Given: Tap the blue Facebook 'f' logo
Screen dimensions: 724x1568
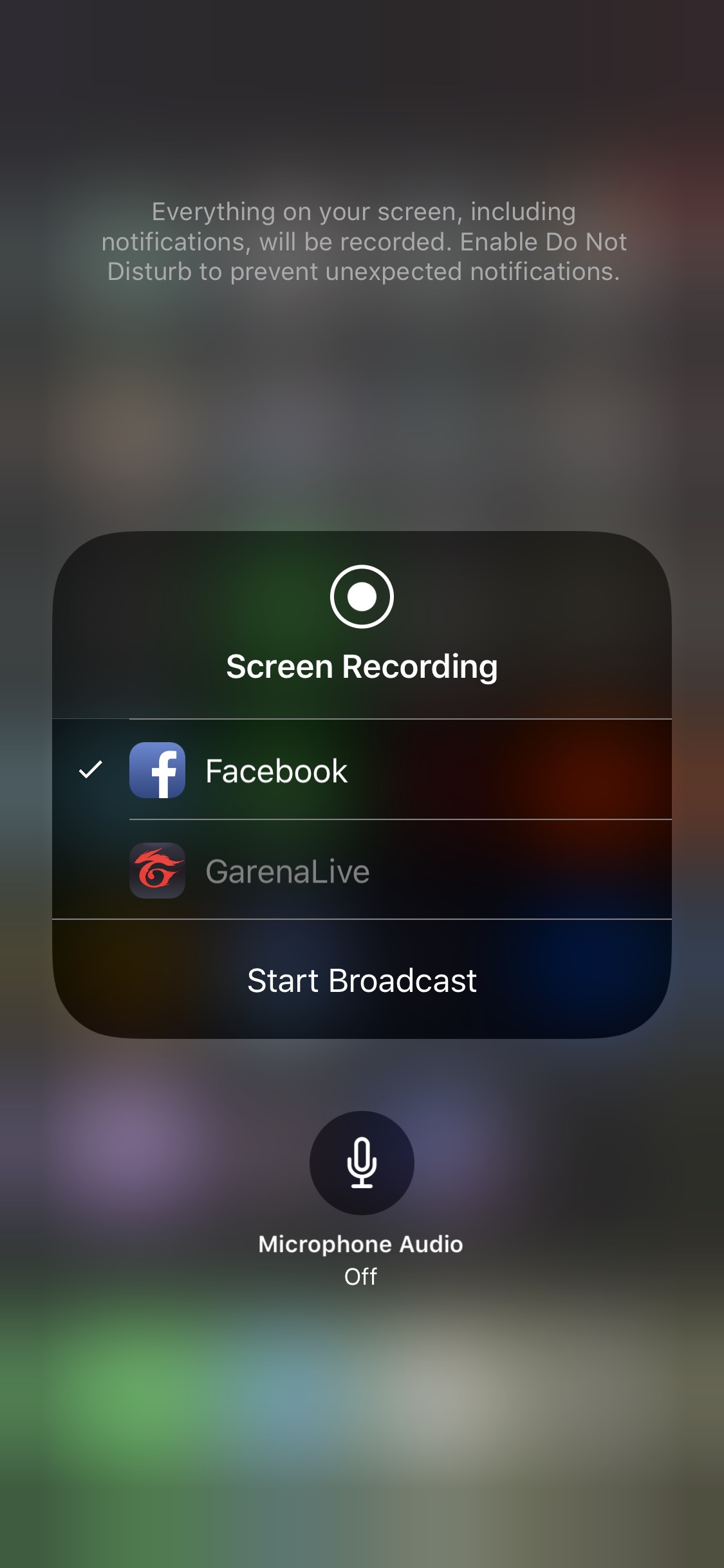Looking at the screenshot, I should pyautogui.click(x=157, y=770).
